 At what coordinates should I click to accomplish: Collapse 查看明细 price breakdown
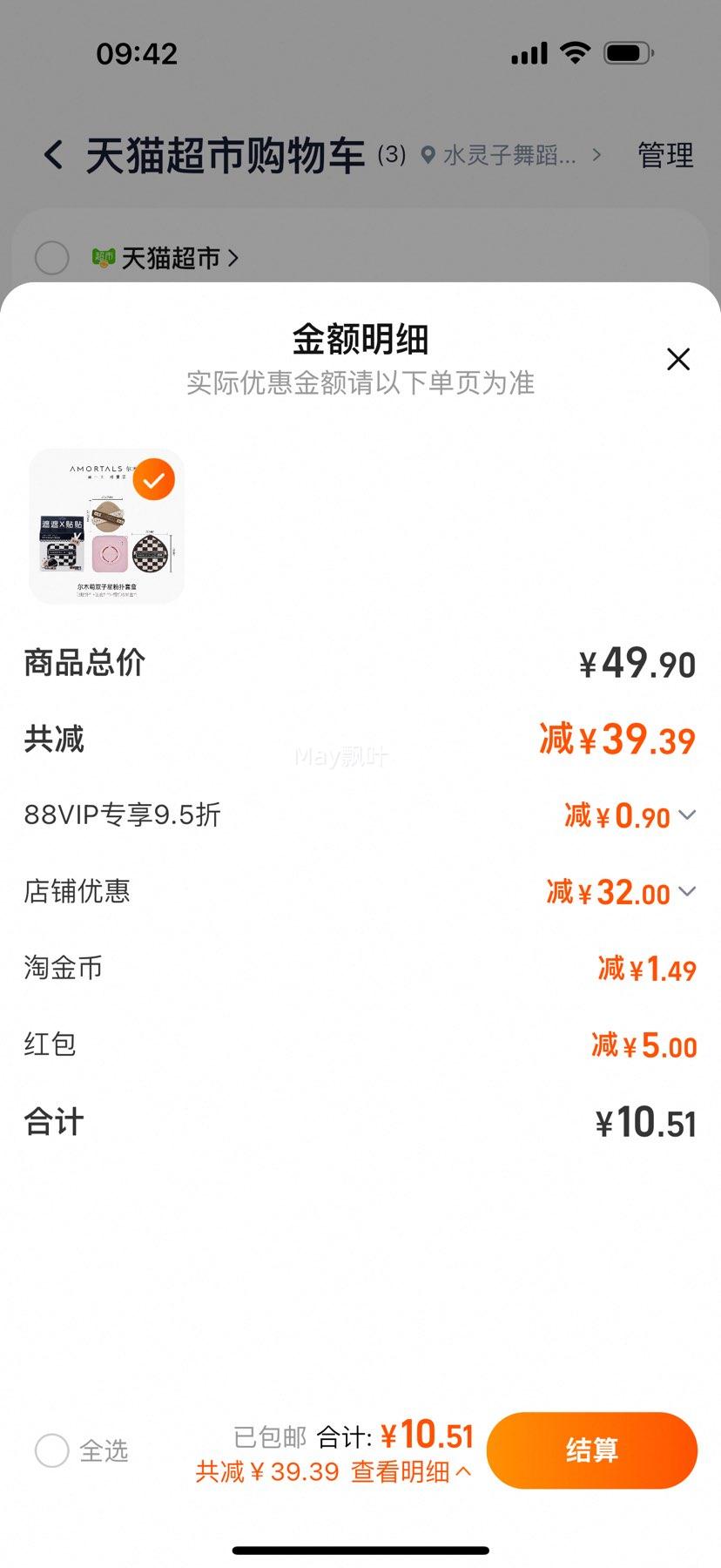pyautogui.click(x=411, y=1472)
